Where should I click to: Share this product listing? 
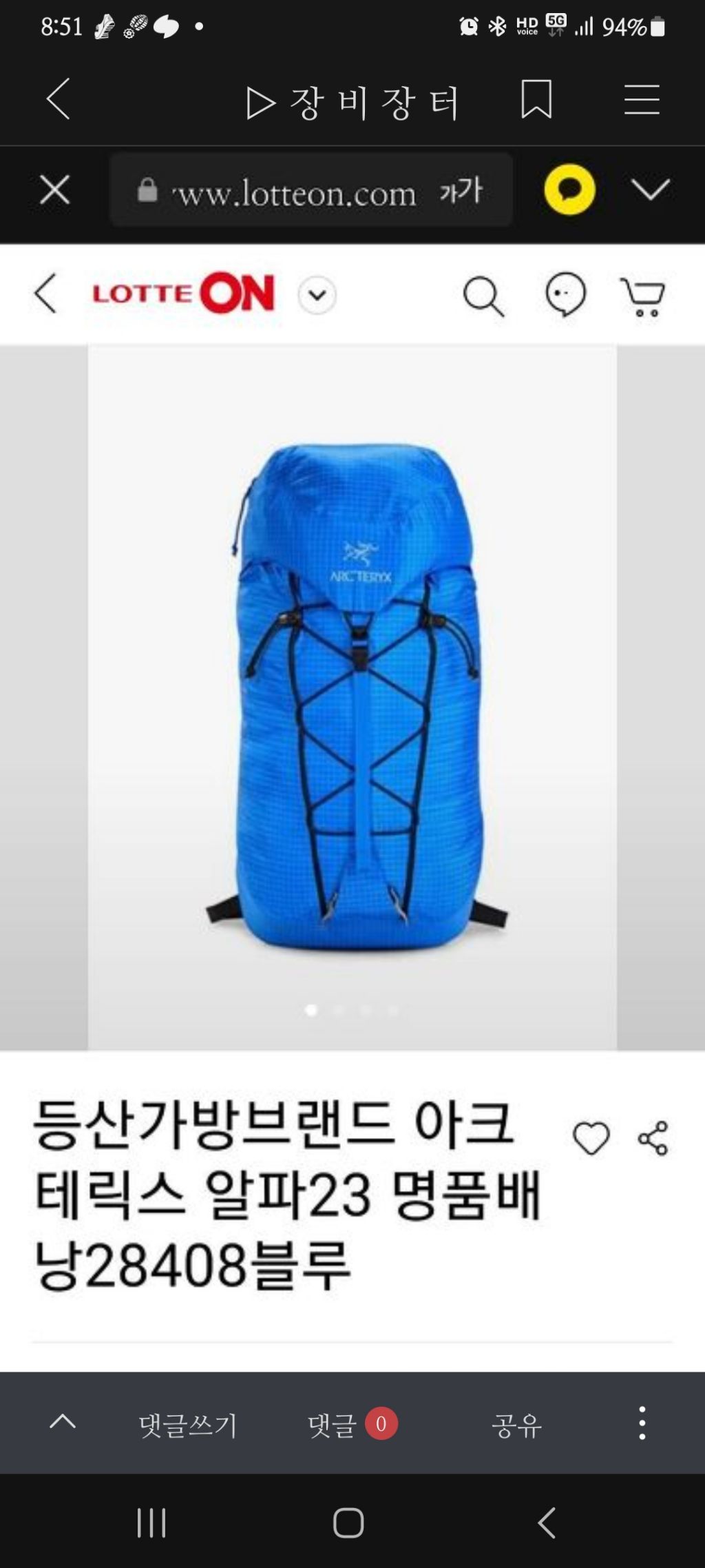pos(653,1138)
